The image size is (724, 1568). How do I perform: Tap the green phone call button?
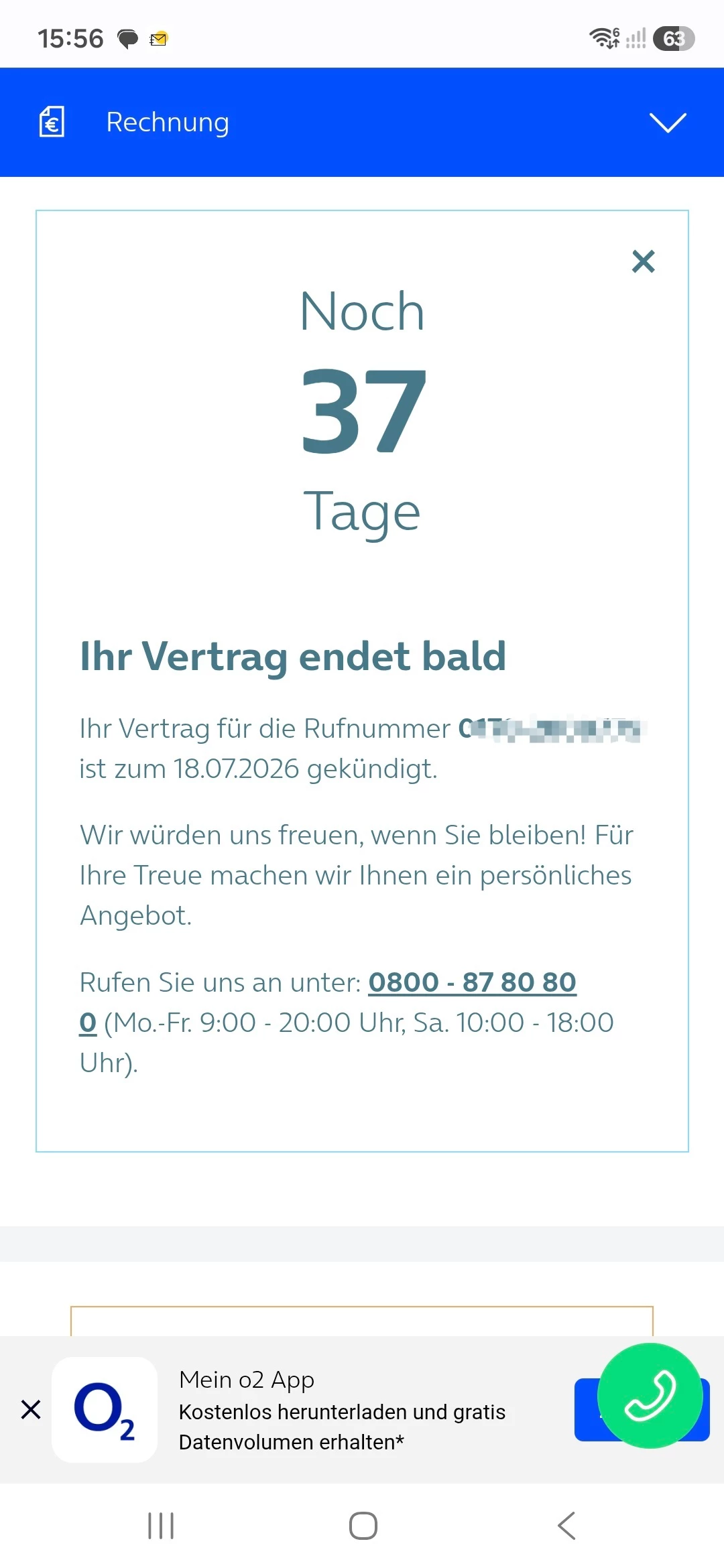coord(650,1396)
